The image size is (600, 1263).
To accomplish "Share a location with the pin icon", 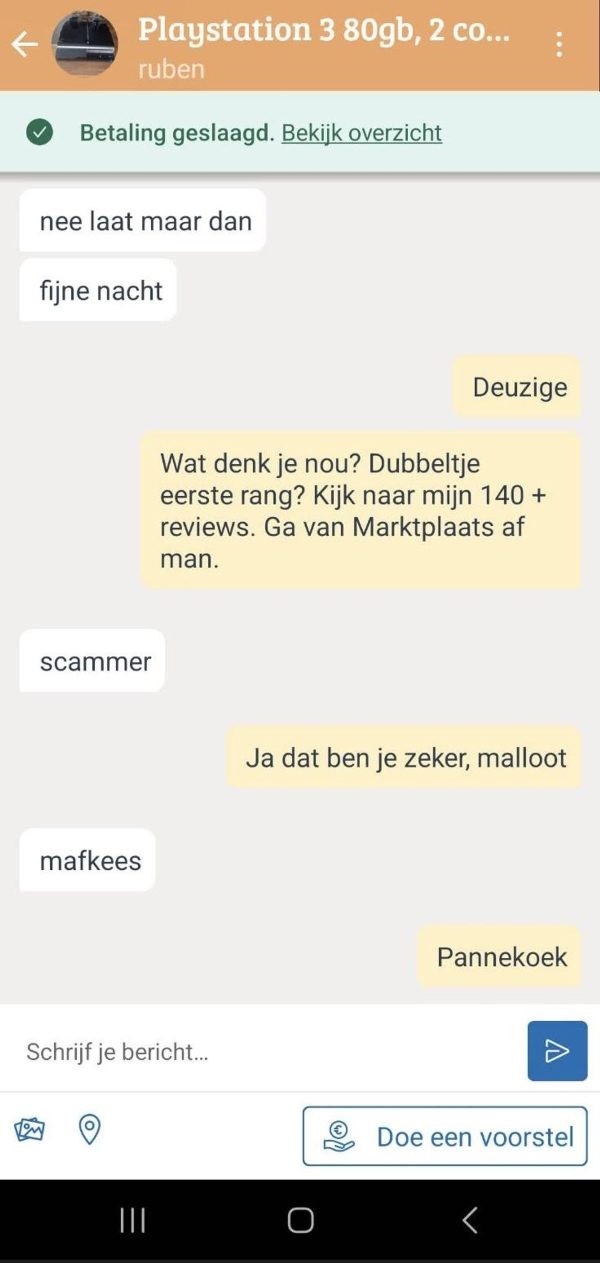I will 90,1130.
